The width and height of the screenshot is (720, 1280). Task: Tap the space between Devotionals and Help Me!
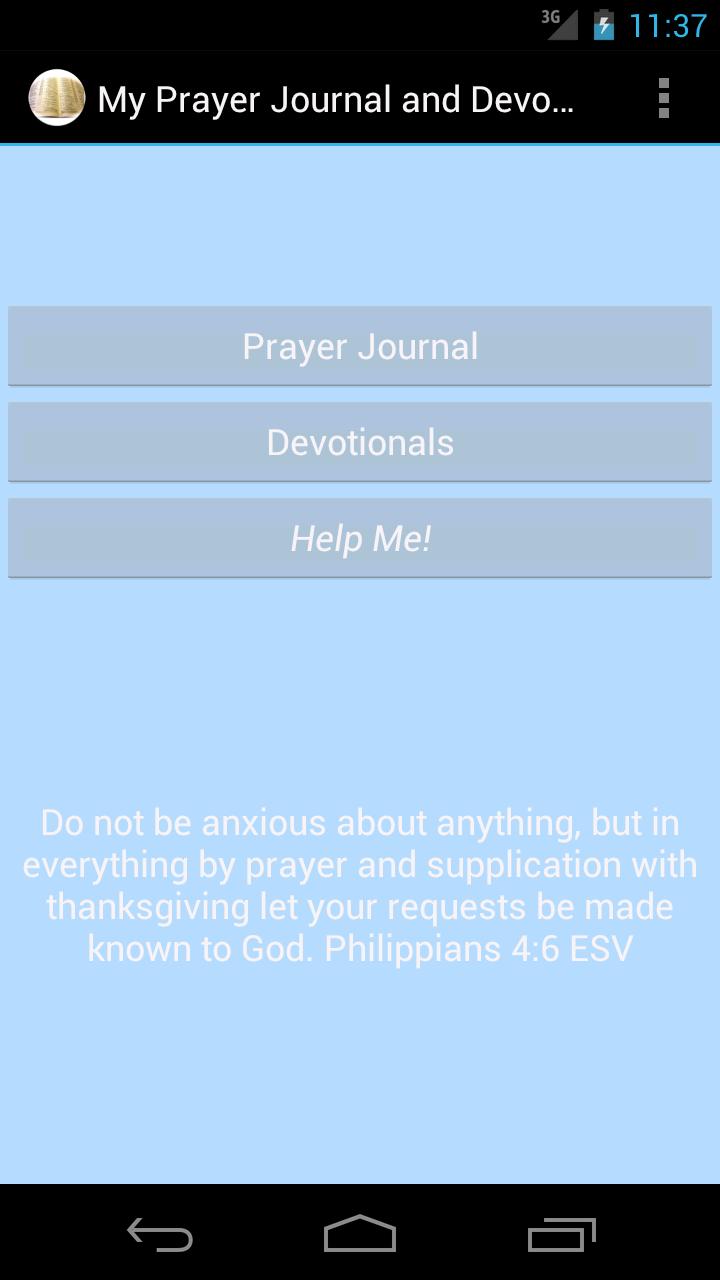pyautogui.click(x=360, y=489)
